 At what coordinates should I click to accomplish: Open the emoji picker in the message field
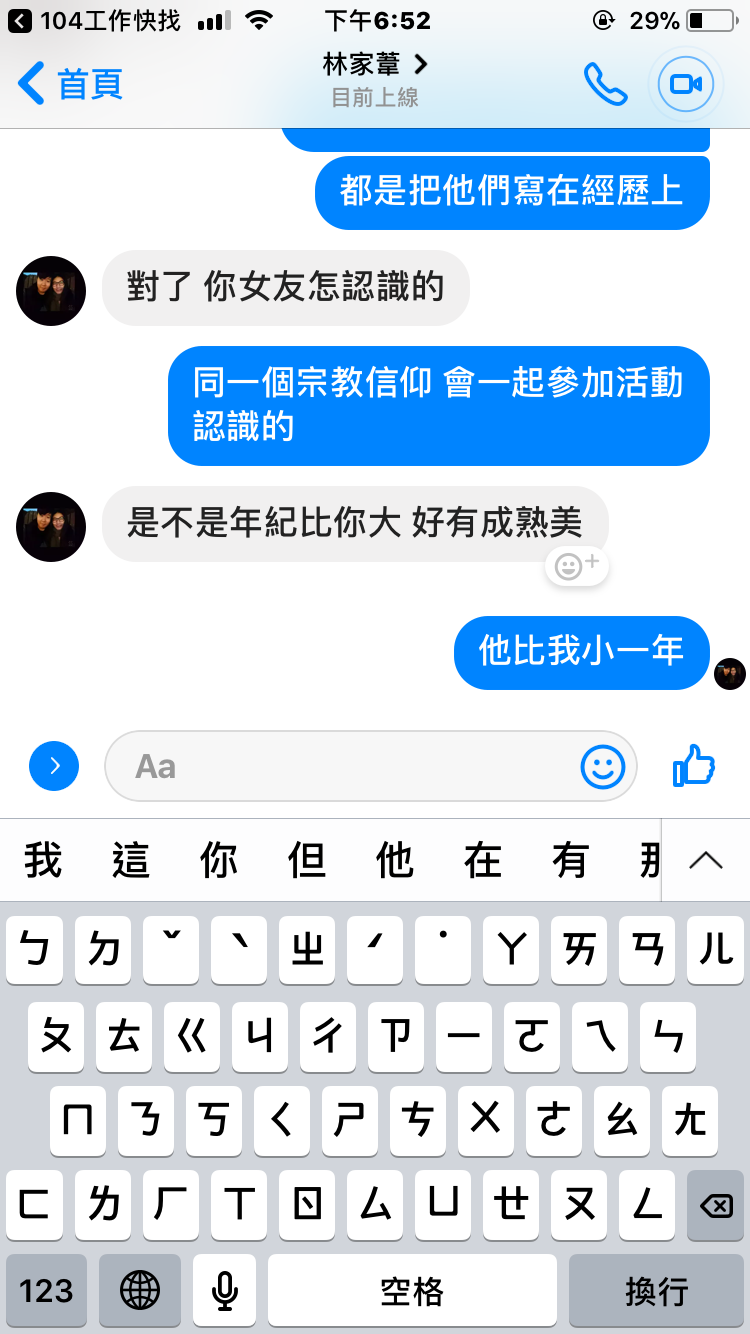[x=602, y=766]
